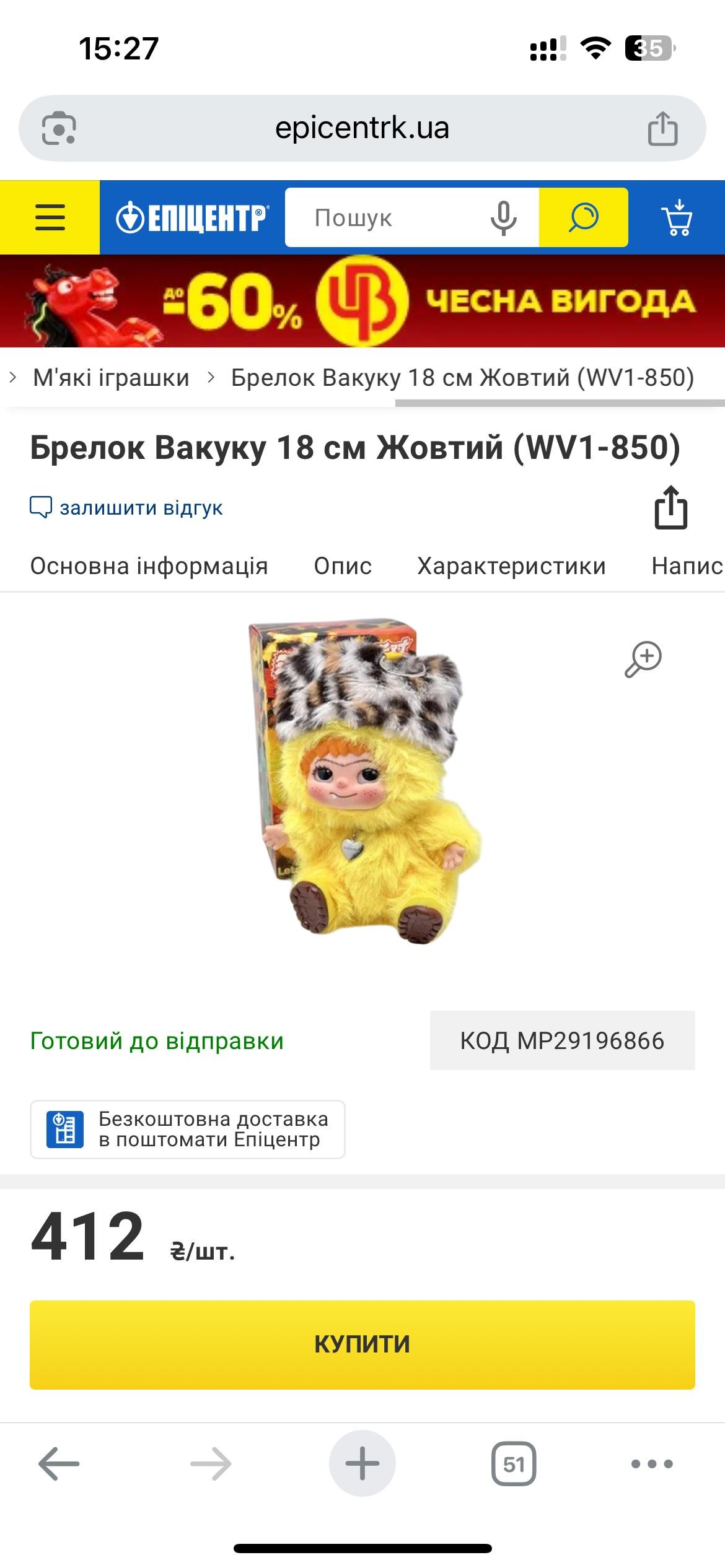This screenshot has height=1568, width=725.
Task: Run the search with the magnifier button
Action: [583, 217]
